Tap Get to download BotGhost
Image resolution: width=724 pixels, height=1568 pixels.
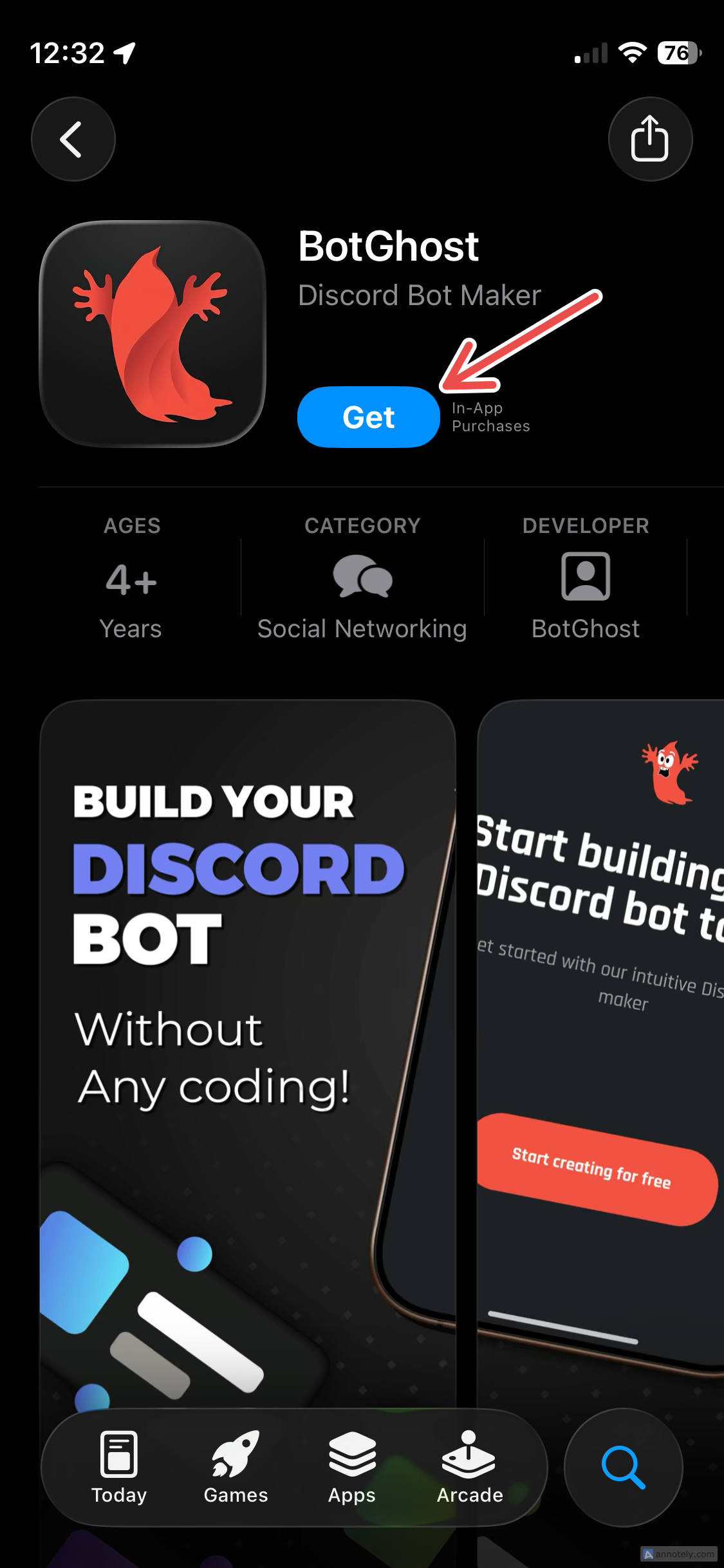[368, 417]
